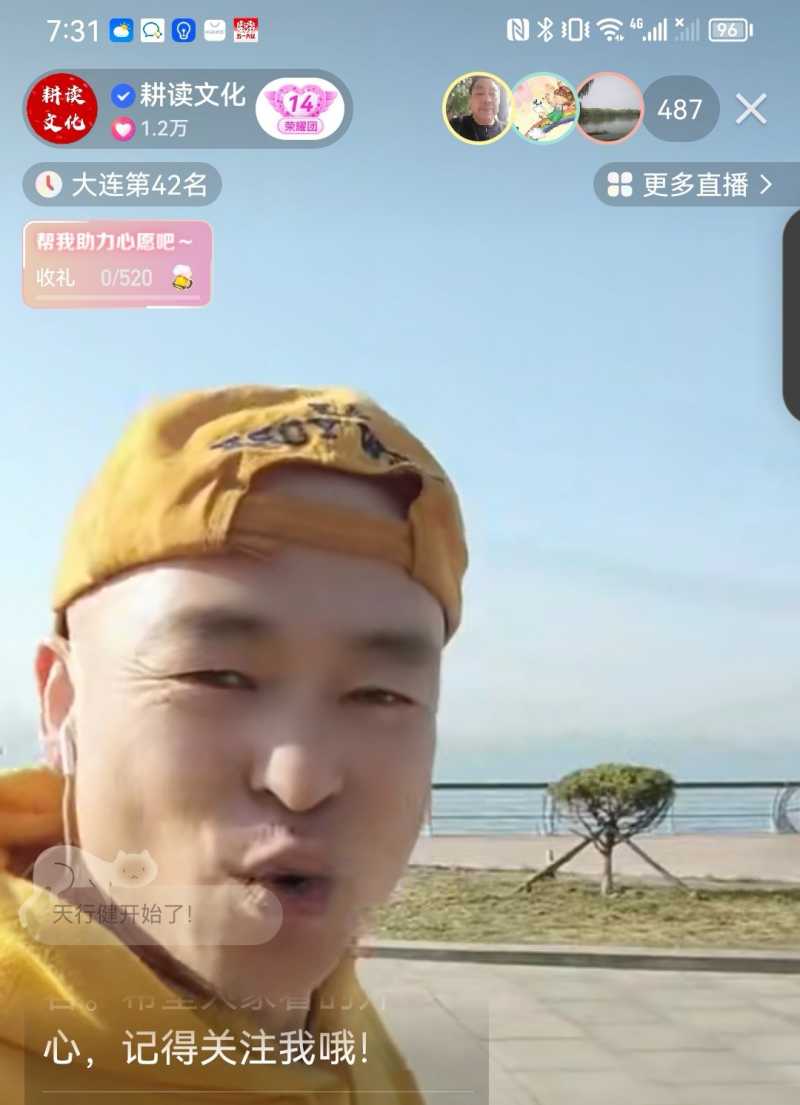Tap the third viewer avatar with lake photo
Viewport: 800px width, 1105px height.
click(608, 108)
